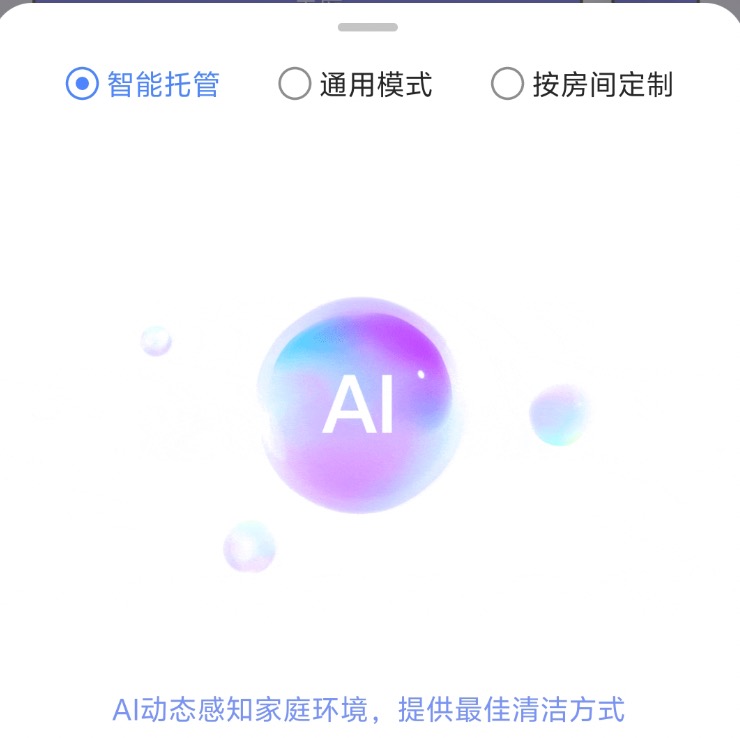Tap the bottom sheet drag handle
The image size is (740, 738).
[x=368, y=27]
